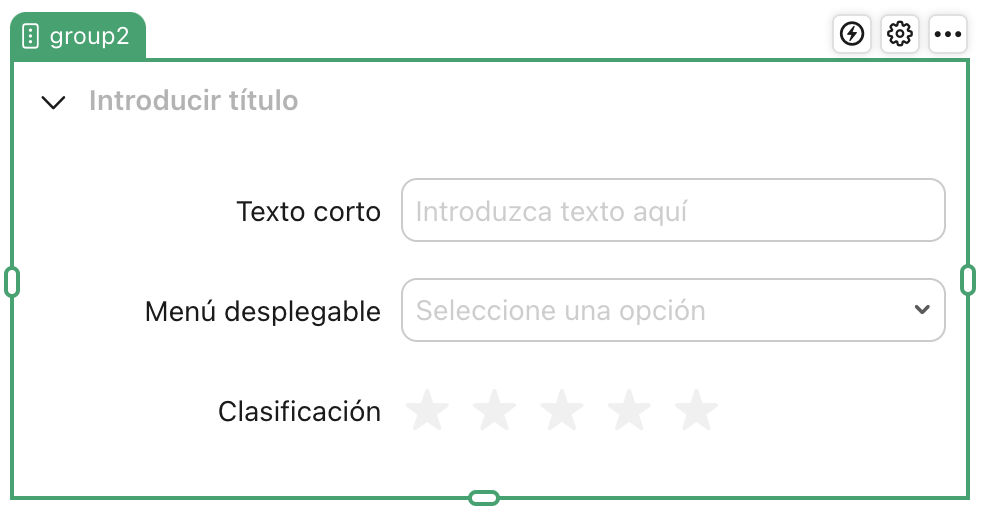This screenshot has width=982, height=514.
Task: Rate one star in Clasificación
Action: pyautogui.click(x=428, y=411)
